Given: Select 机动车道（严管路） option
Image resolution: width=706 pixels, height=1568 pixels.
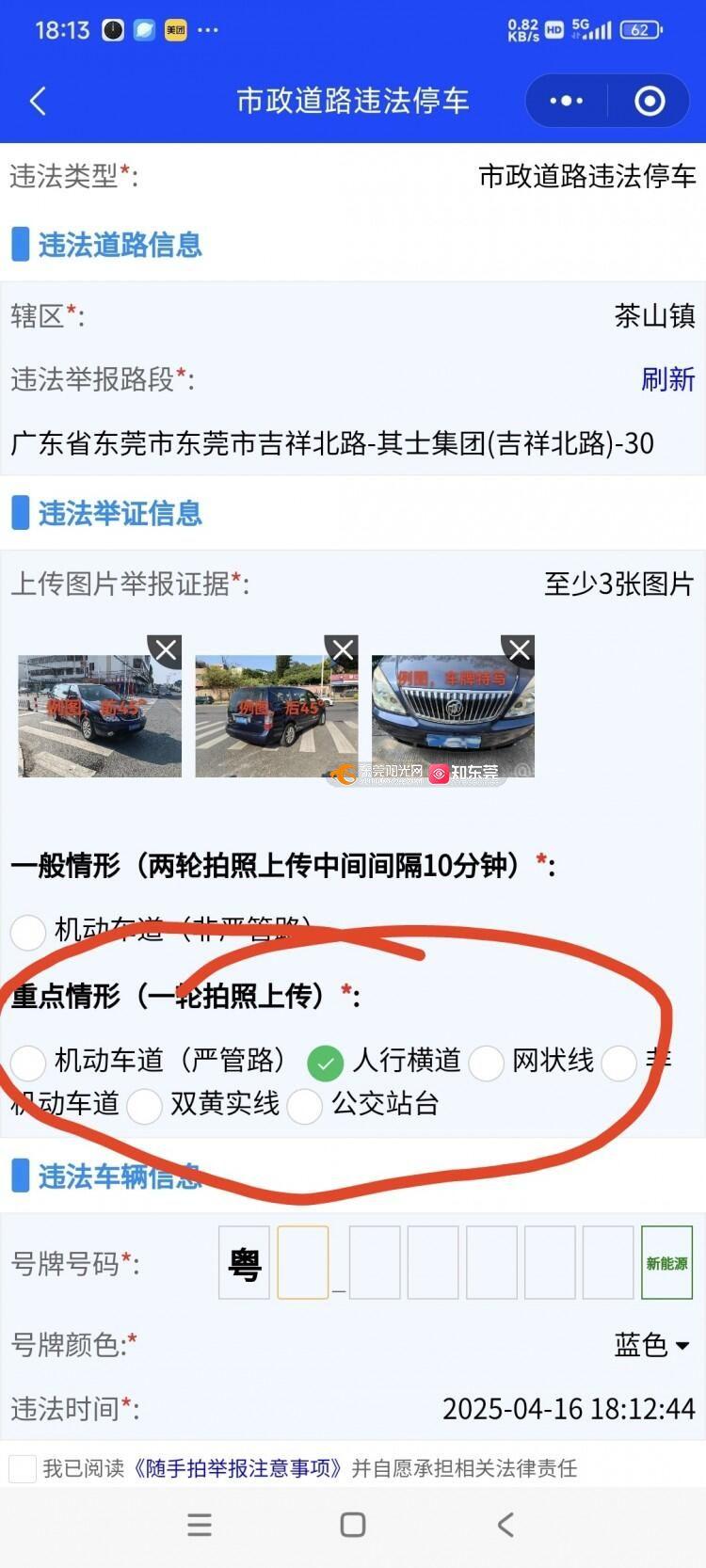Looking at the screenshot, I should (x=28, y=1063).
